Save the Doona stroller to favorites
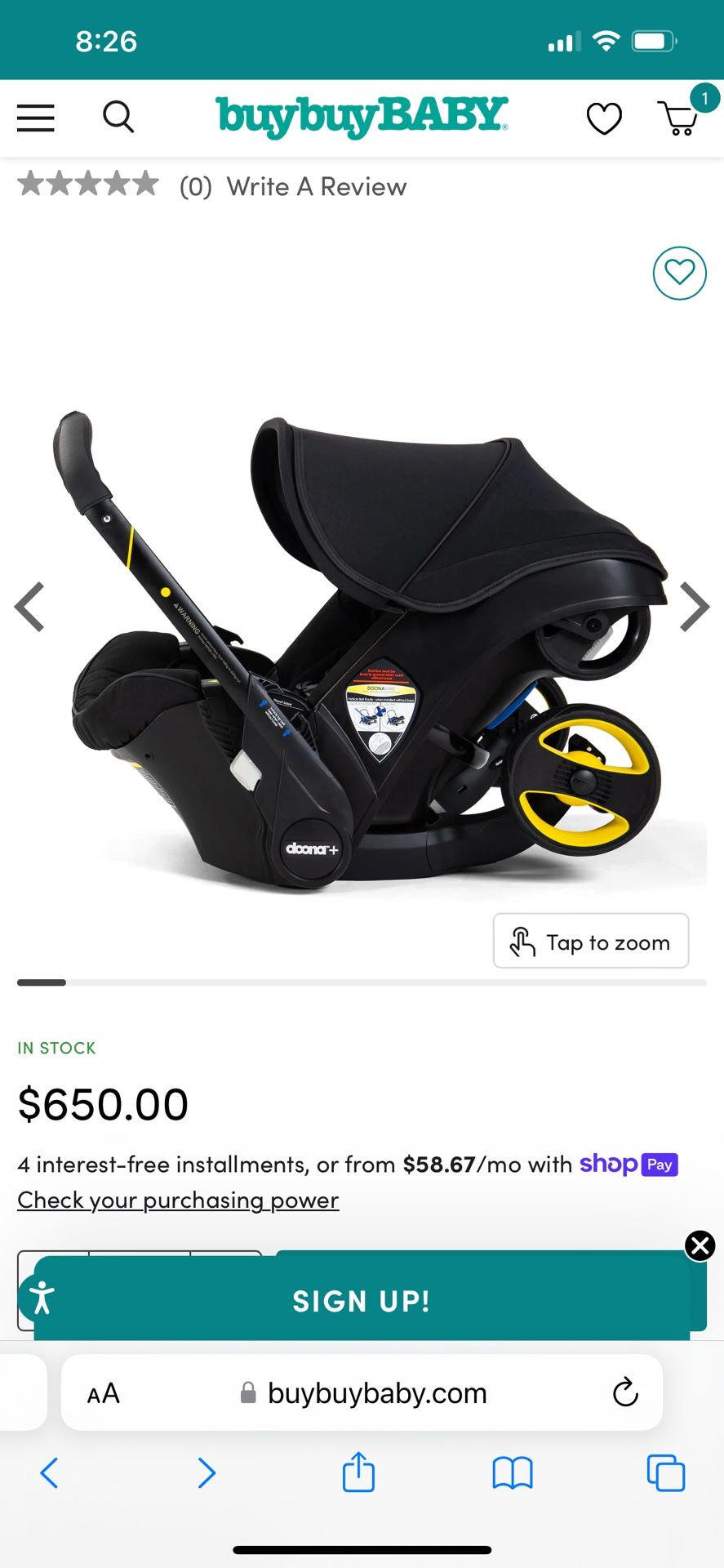The width and height of the screenshot is (724, 1568). pos(679,273)
